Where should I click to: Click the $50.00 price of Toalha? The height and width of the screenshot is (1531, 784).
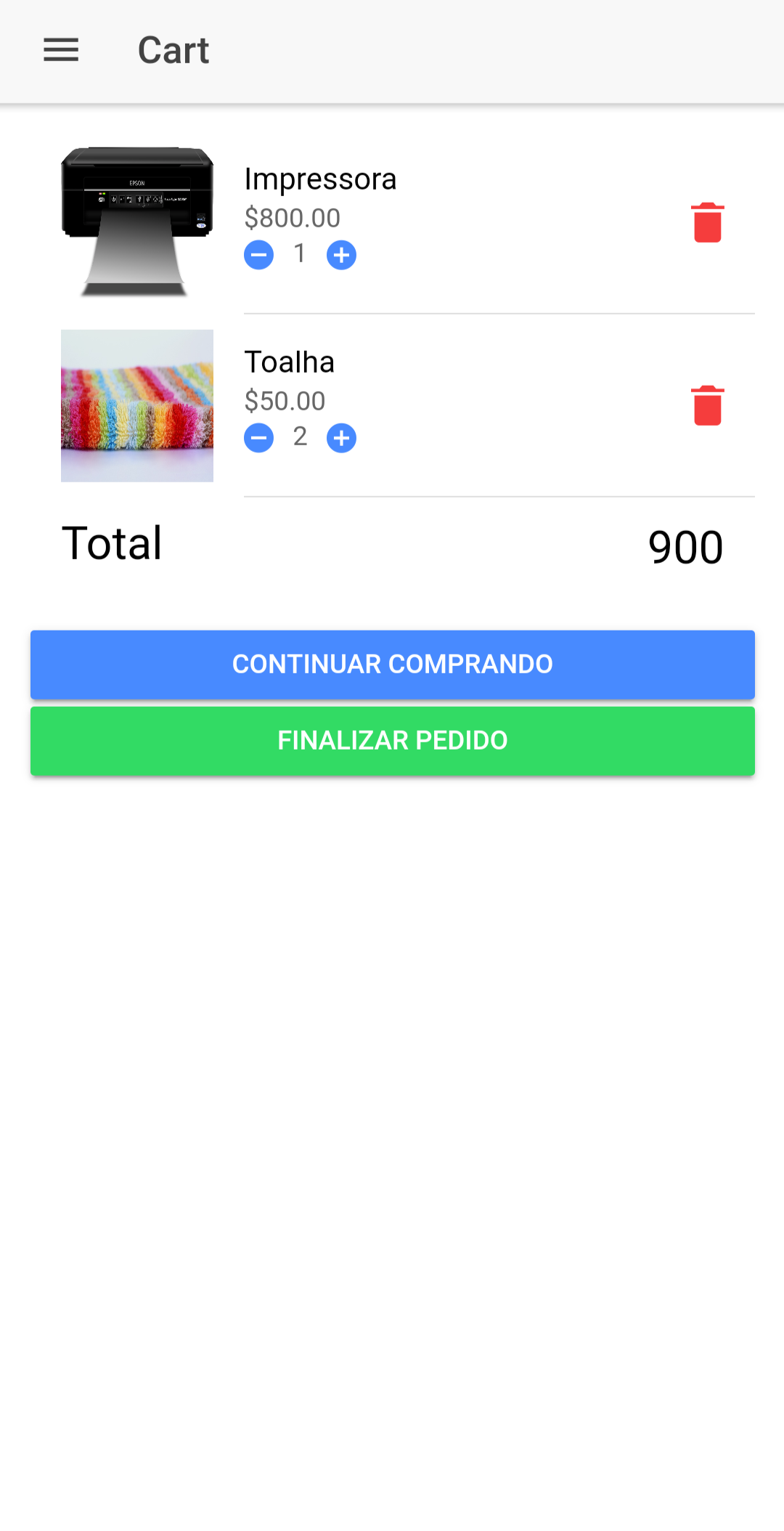285,400
